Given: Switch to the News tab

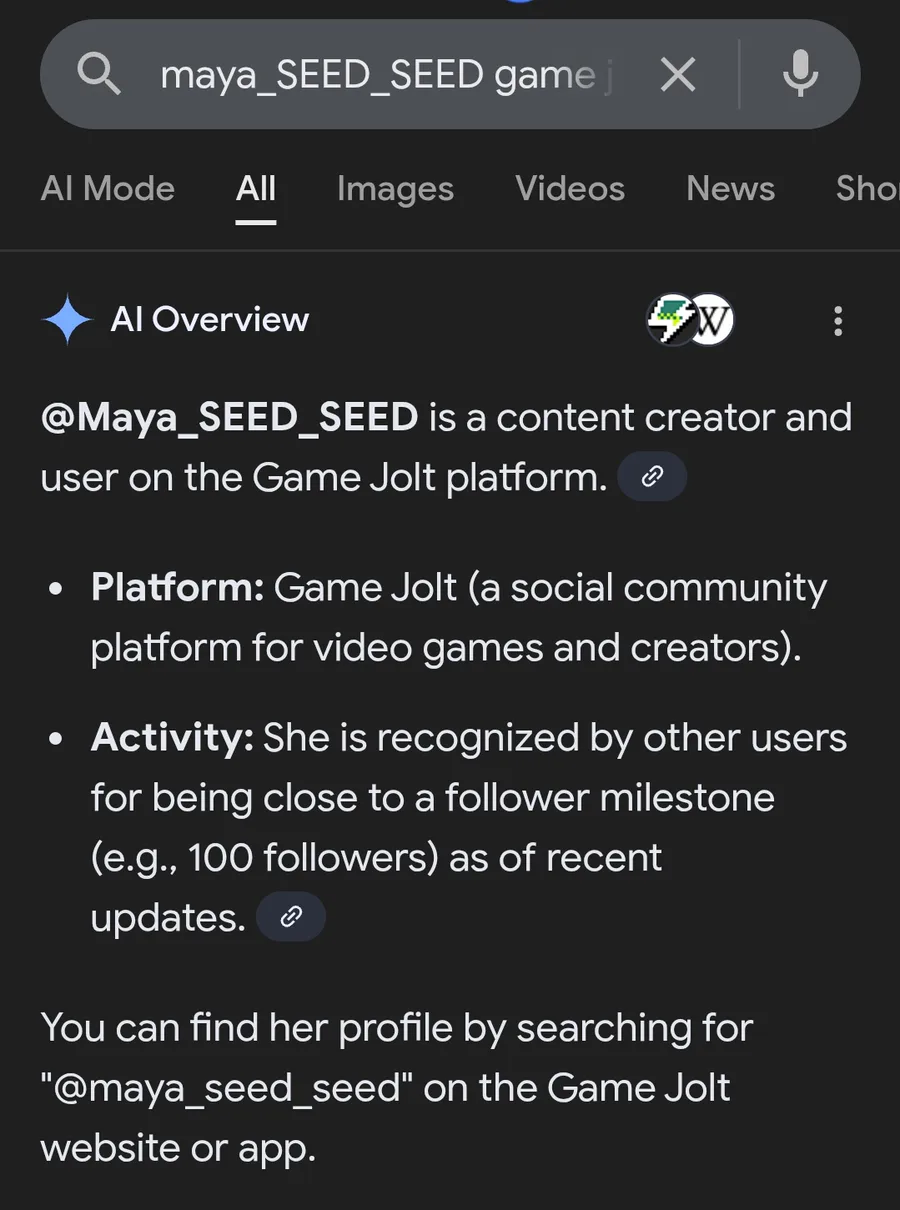Looking at the screenshot, I should click(730, 189).
